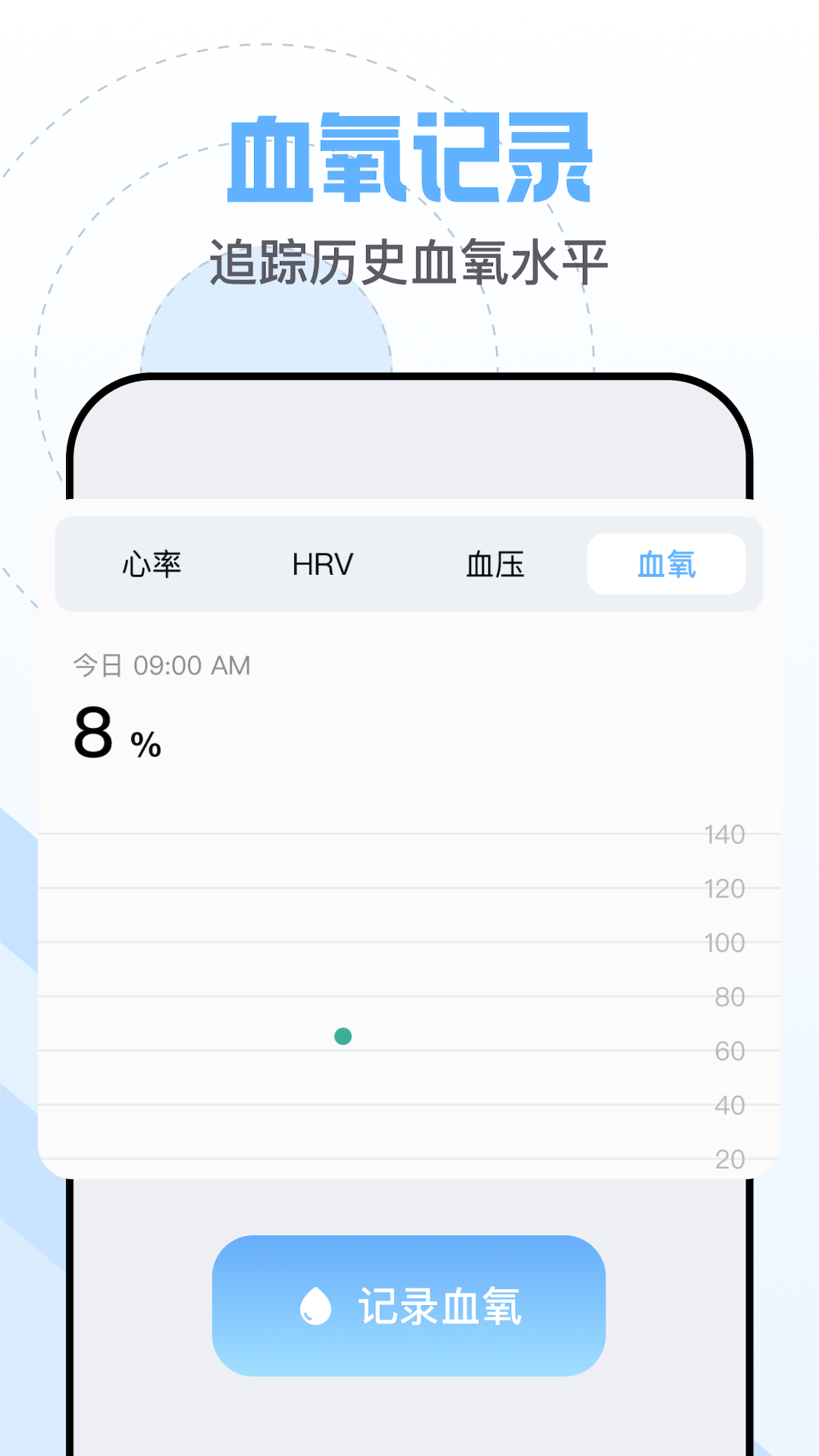Tap the 今日 09:00 AM timestamp
This screenshot has height=1456, width=819.
[x=160, y=664]
